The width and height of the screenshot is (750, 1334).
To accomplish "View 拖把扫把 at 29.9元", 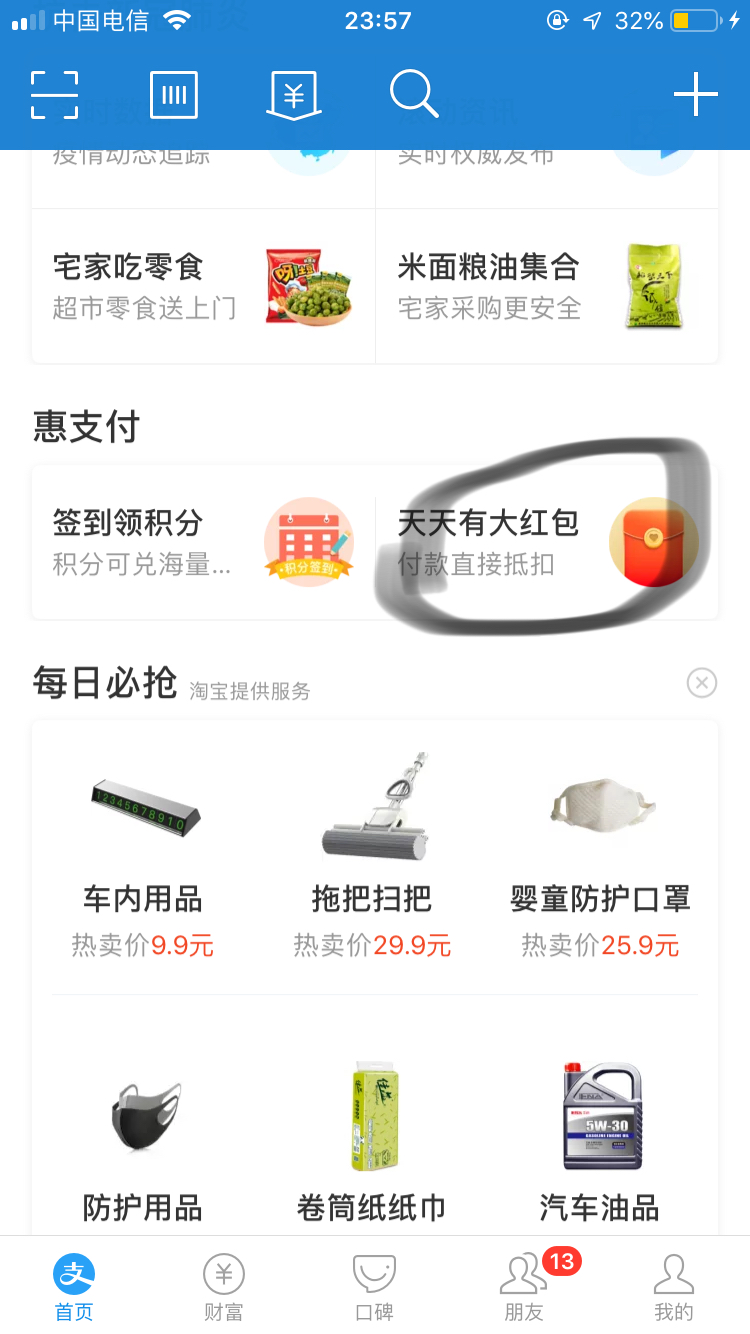I will [x=372, y=860].
